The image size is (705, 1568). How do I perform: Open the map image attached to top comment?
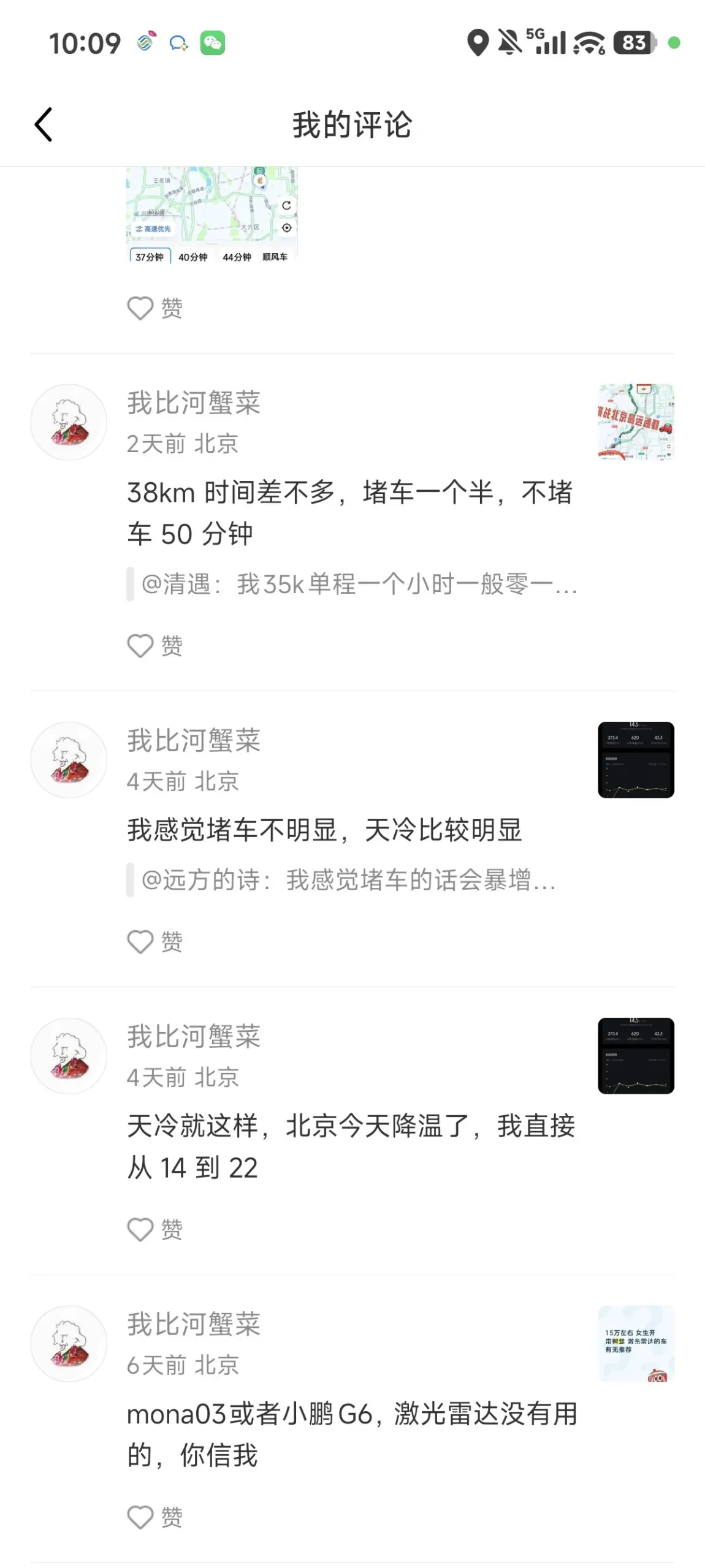click(211, 214)
